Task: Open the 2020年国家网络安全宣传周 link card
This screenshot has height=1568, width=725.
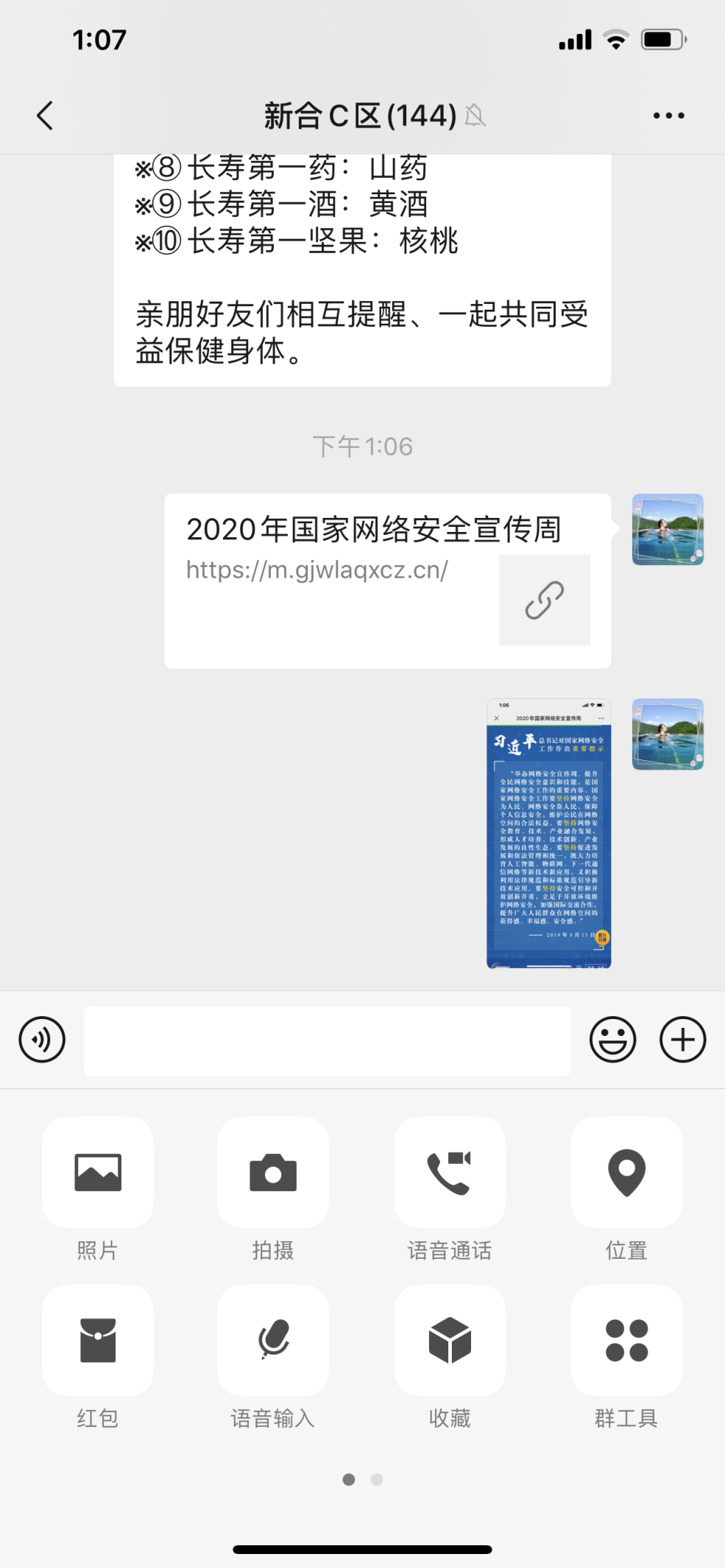Action: [x=387, y=580]
